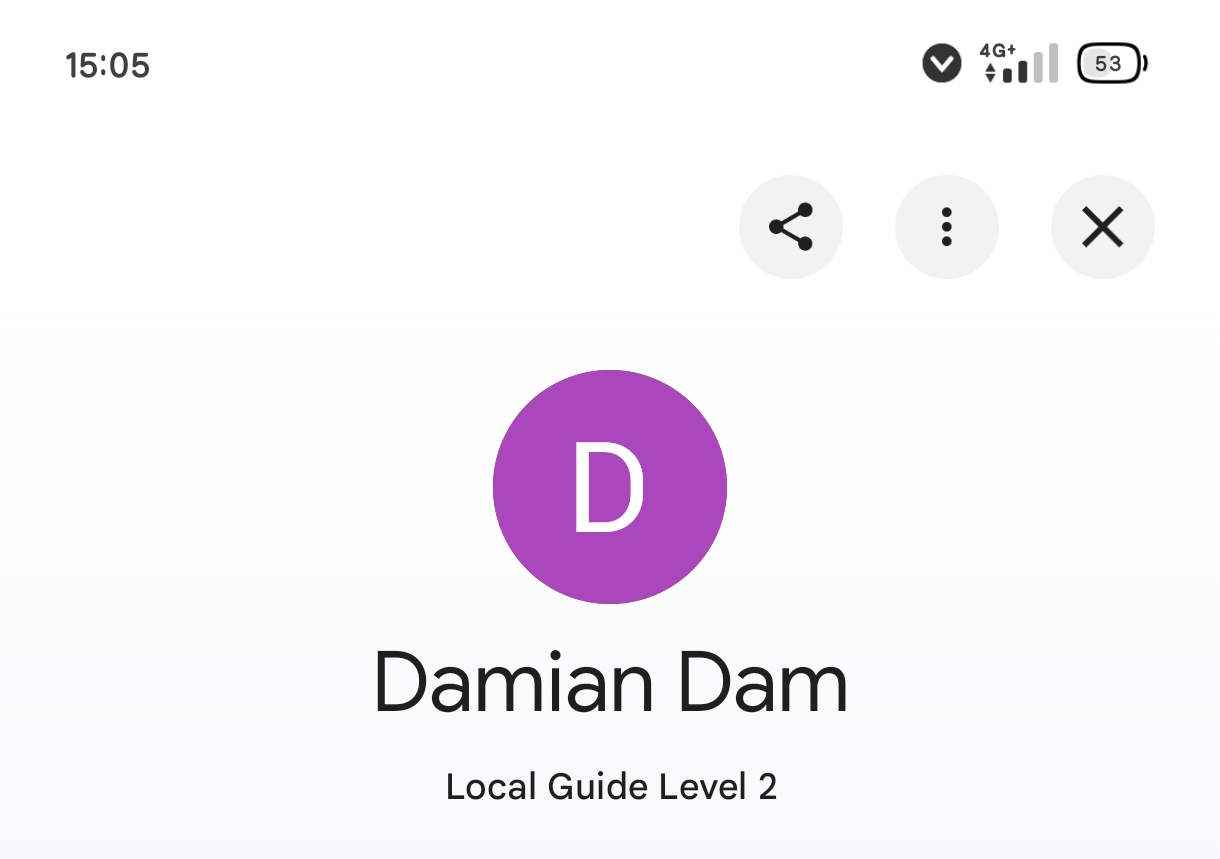Tap Damian Dam's purple D avatar
Image resolution: width=1220 pixels, height=859 pixels.
610,487
